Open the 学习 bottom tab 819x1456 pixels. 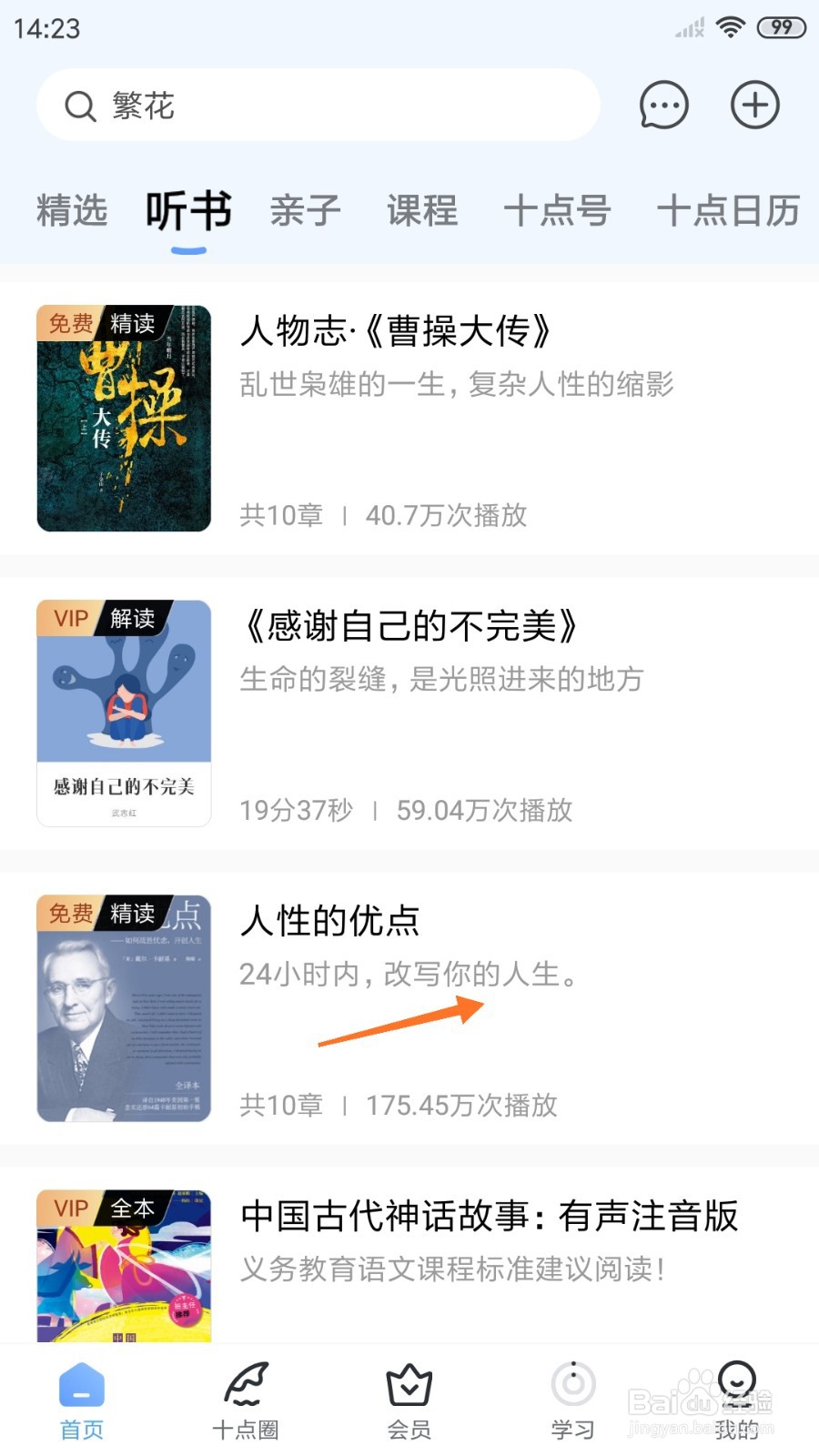coord(573,1401)
